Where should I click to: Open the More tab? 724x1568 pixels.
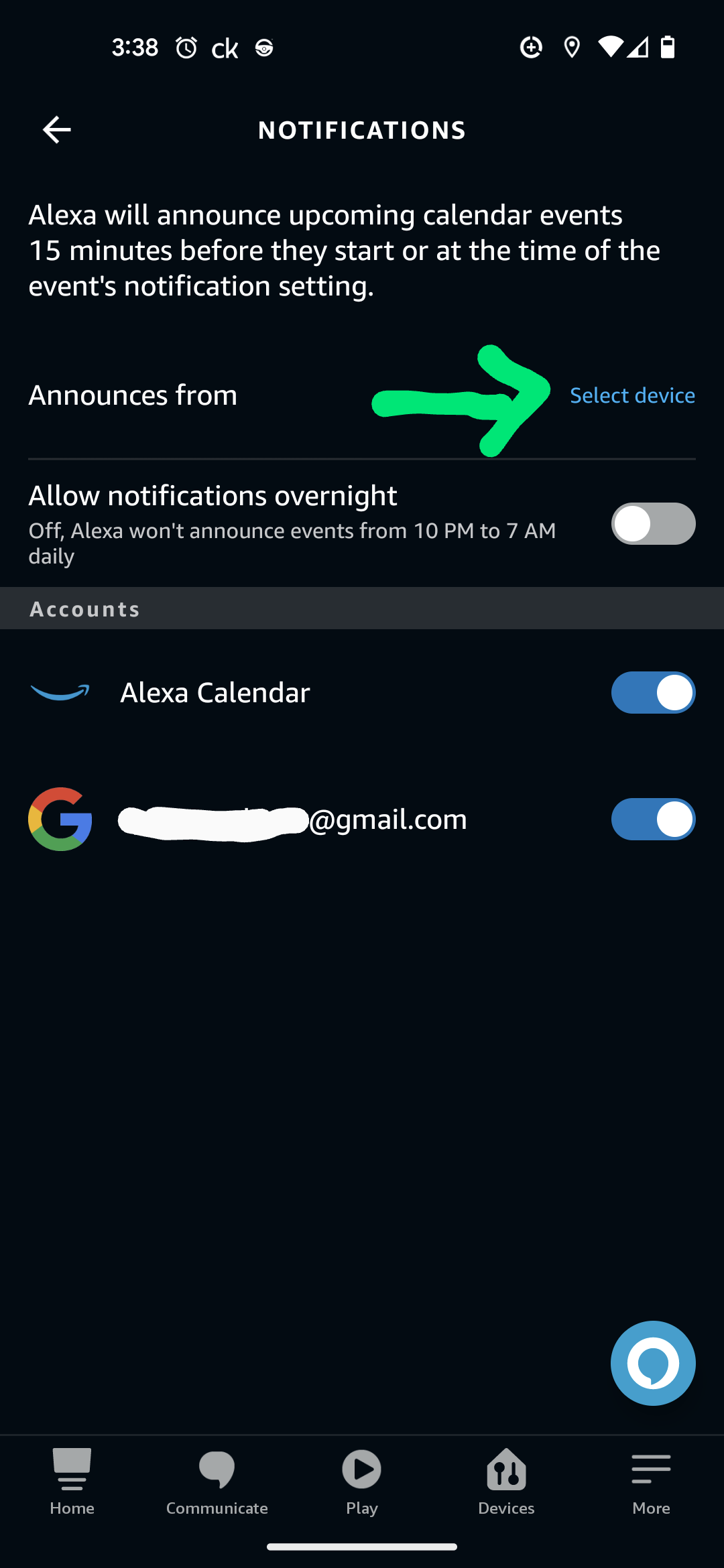651,1482
